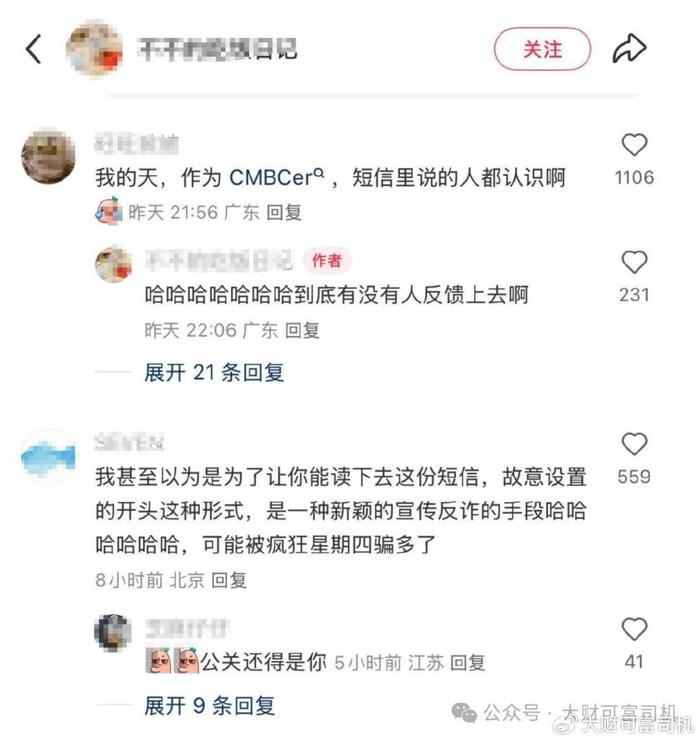This screenshot has width=700, height=741.
Task: Like the CMBCer comment
Action: click(635, 146)
